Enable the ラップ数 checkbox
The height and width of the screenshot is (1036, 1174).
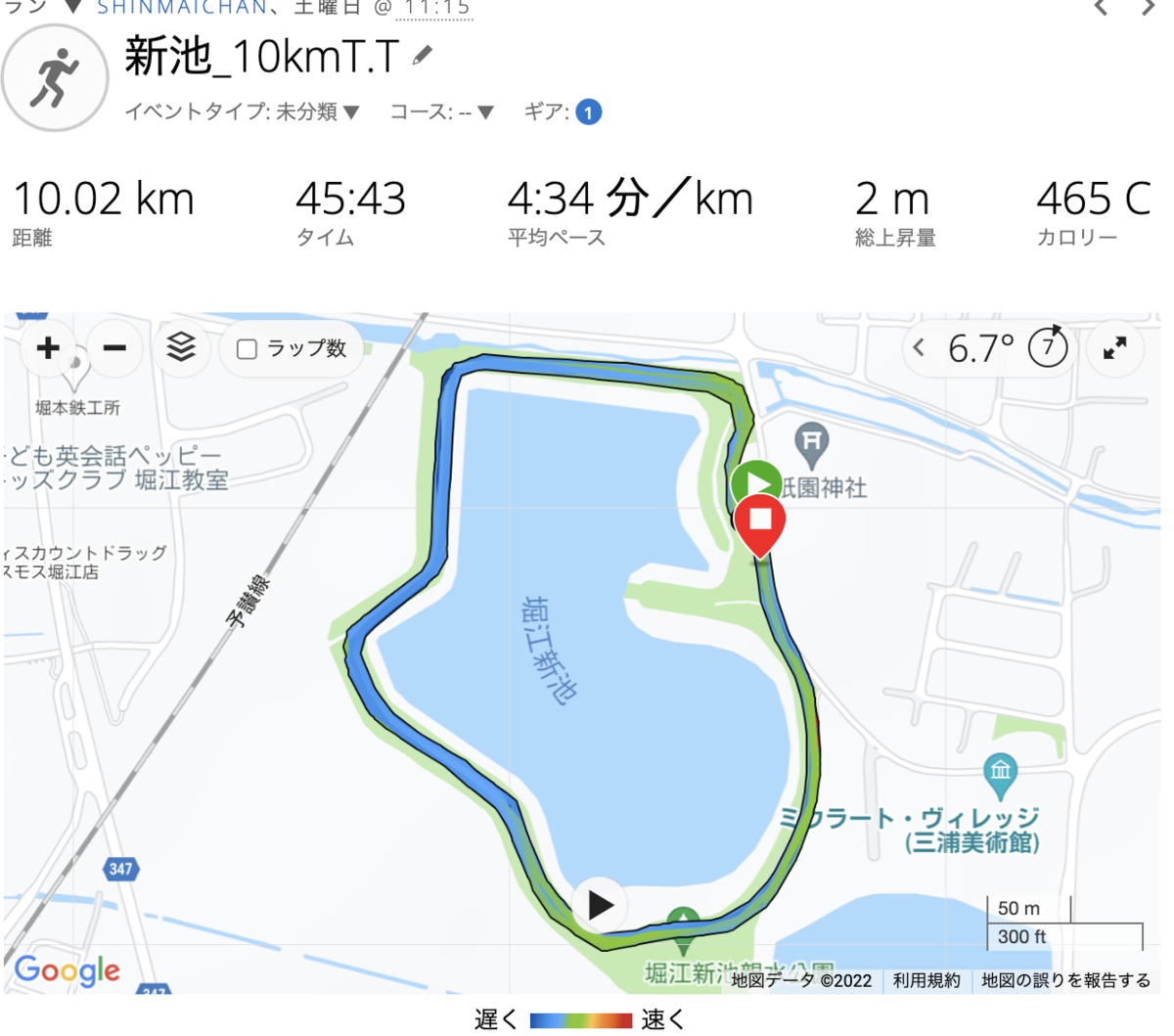click(248, 349)
